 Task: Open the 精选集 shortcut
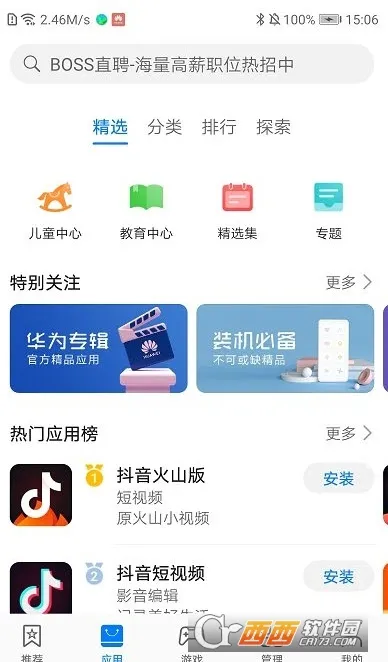237,211
